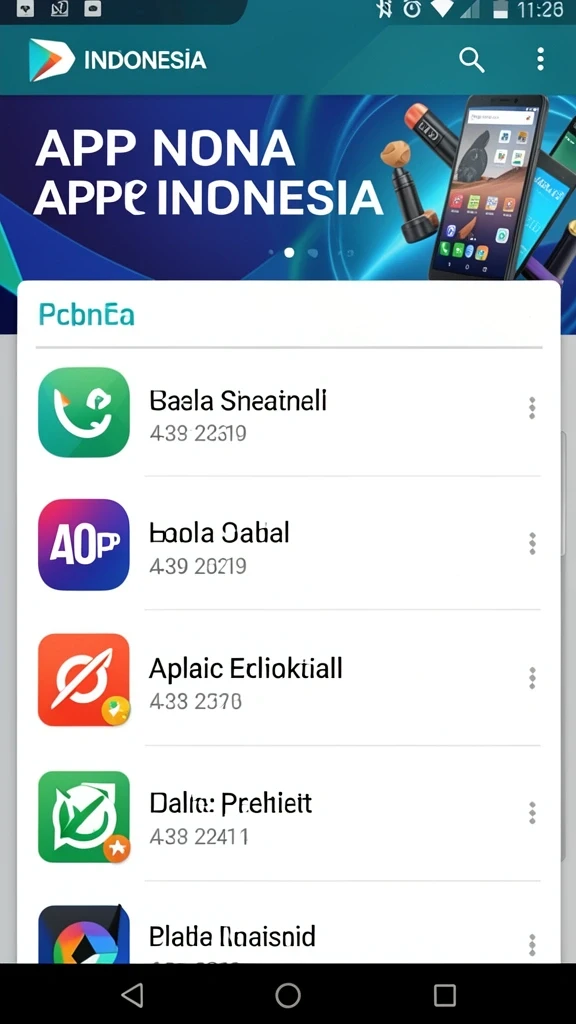The image size is (576, 1024).
Task: Open the Eaola Oabal app entry
Action: coord(288,544)
